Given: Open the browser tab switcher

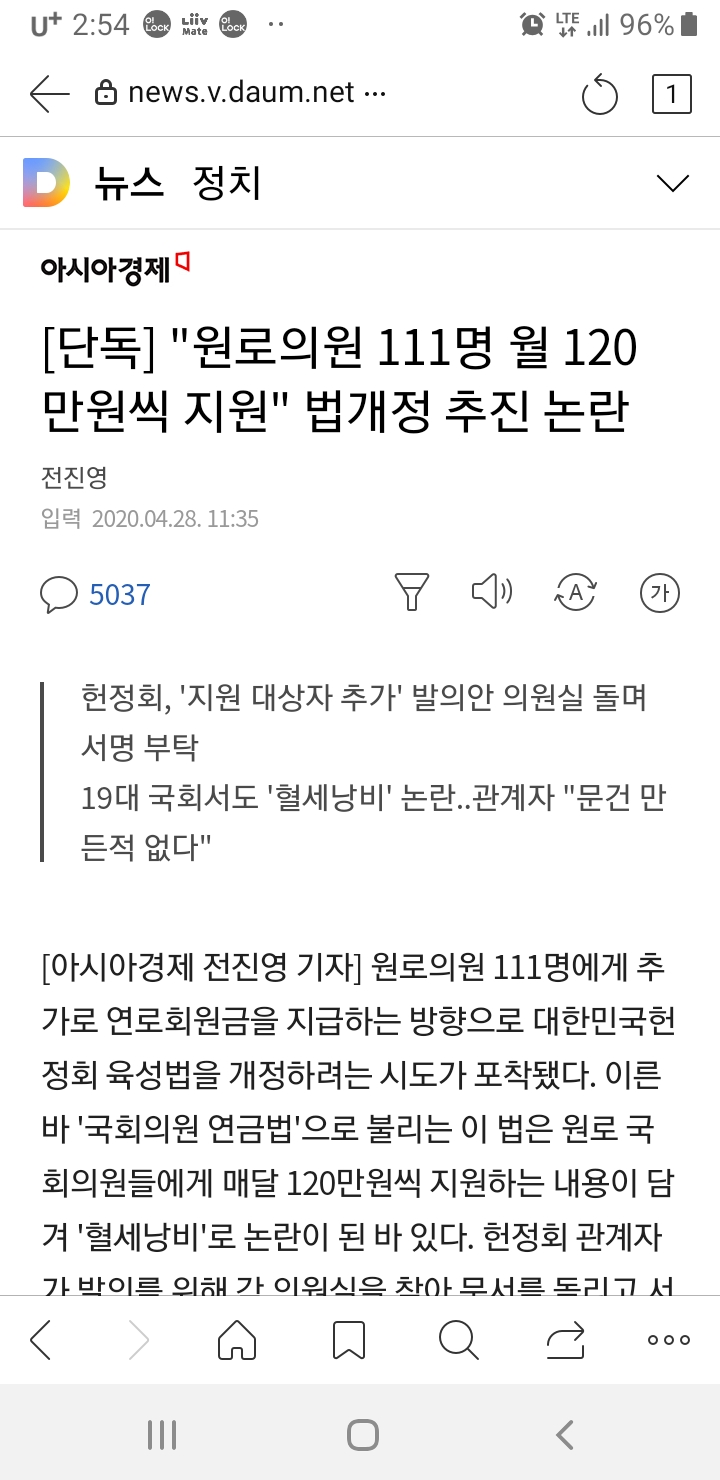Looking at the screenshot, I should pyautogui.click(x=671, y=94).
